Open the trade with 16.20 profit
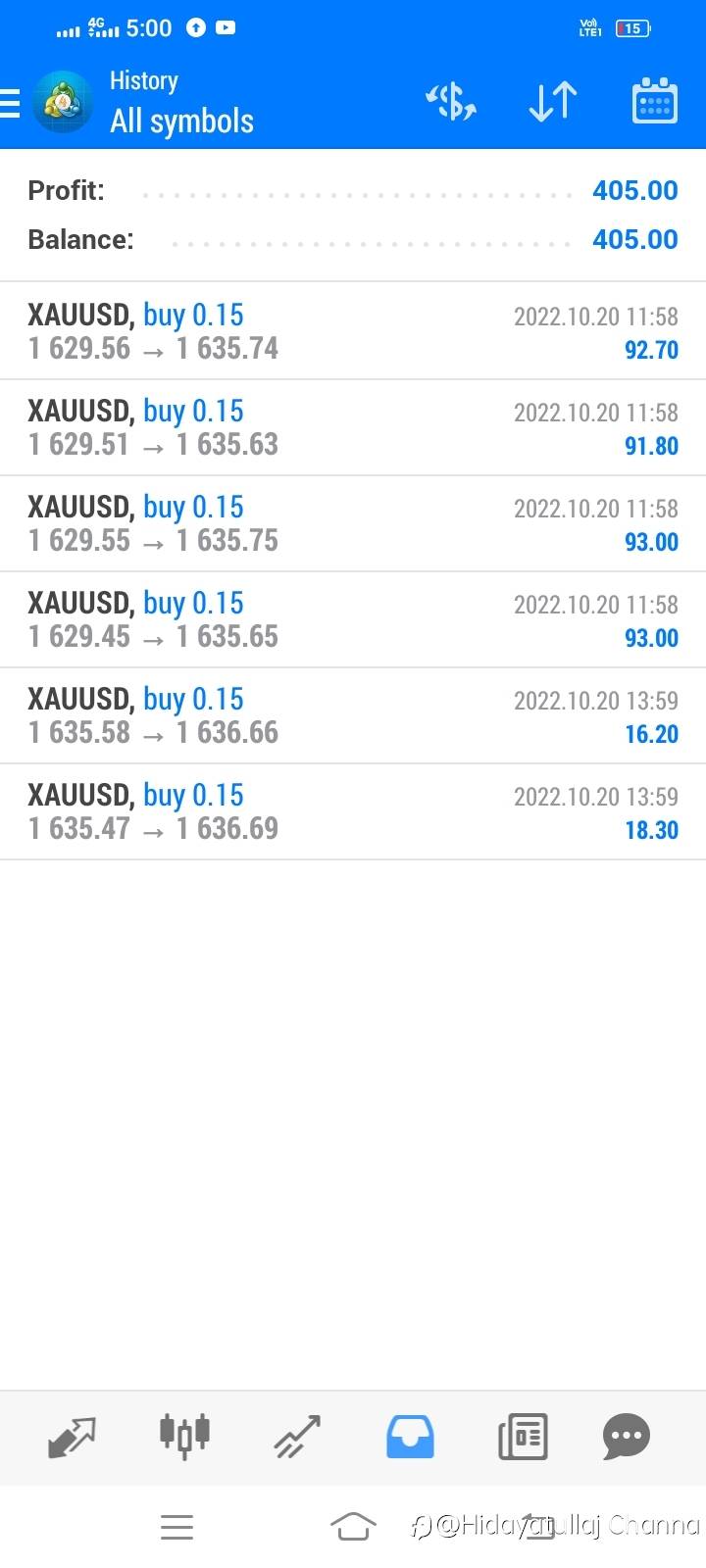 [353, 715]
